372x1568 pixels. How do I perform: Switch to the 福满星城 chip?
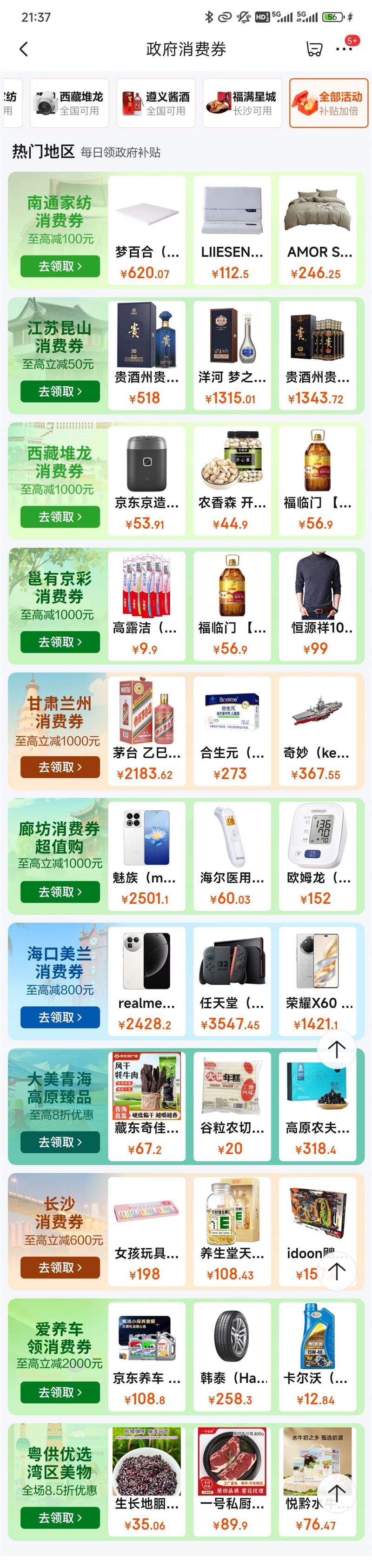[242, 103]
